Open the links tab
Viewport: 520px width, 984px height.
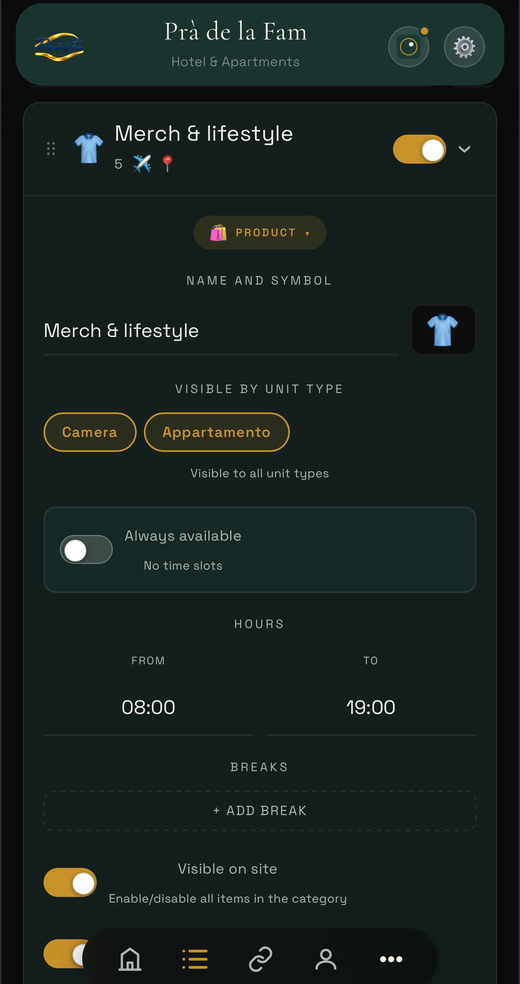coord(260,959)
